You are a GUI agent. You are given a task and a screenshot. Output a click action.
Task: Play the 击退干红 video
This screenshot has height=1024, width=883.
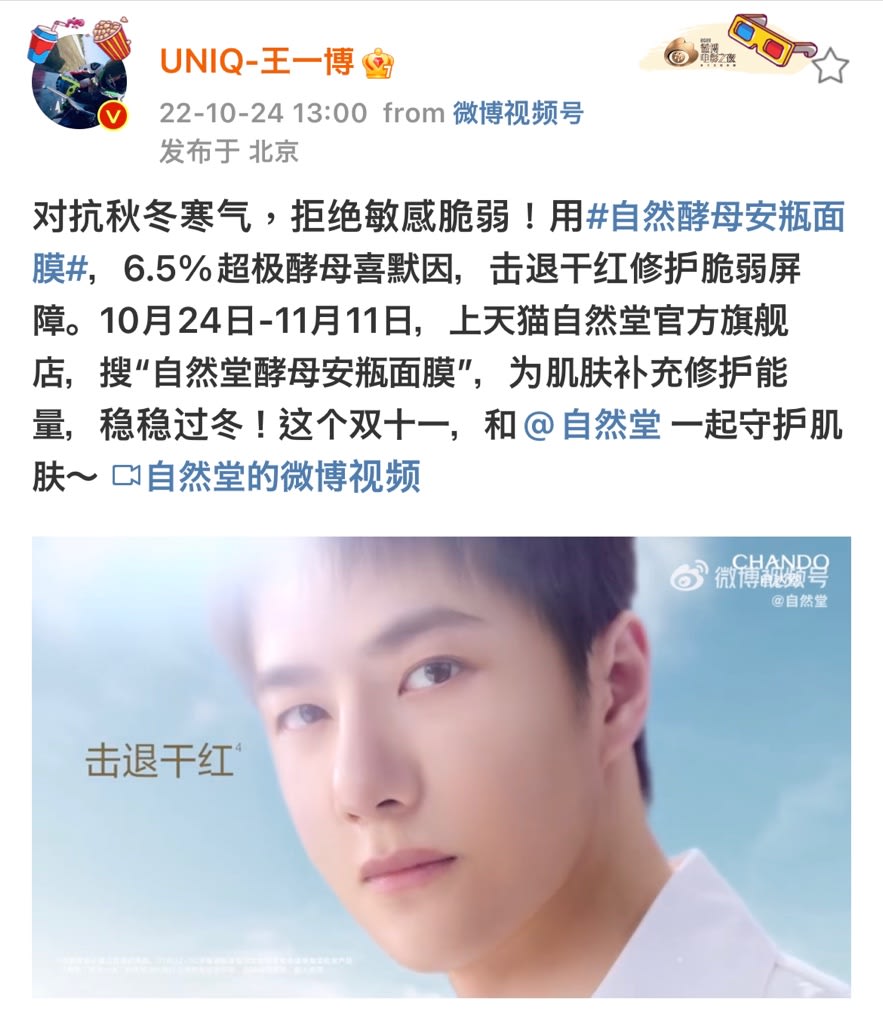pos(441,766)
